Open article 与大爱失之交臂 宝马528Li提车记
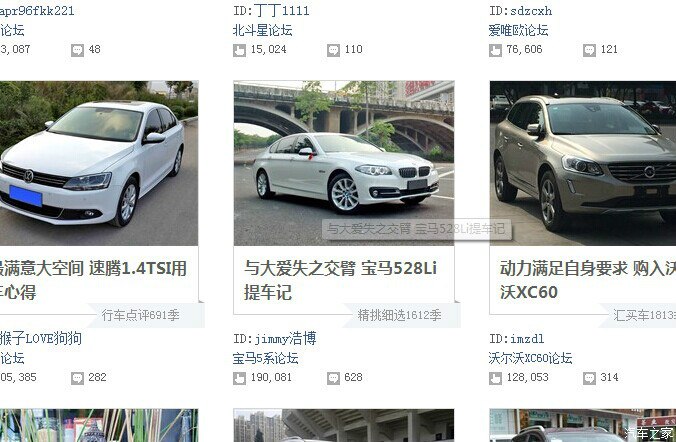The width and height of the screenshot is (676, 442). click(x=340, y=280)
